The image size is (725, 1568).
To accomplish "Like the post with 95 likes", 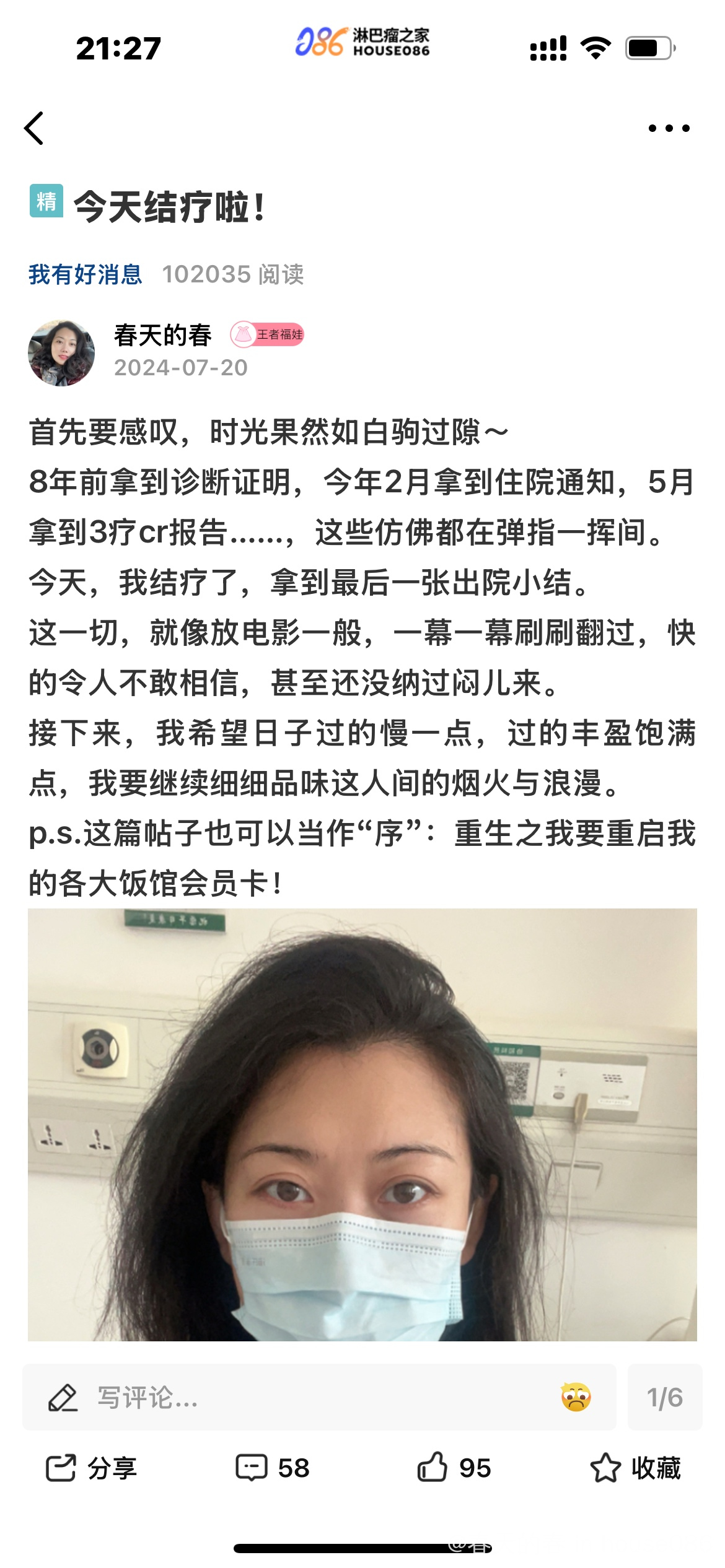I will [454, 1468].
